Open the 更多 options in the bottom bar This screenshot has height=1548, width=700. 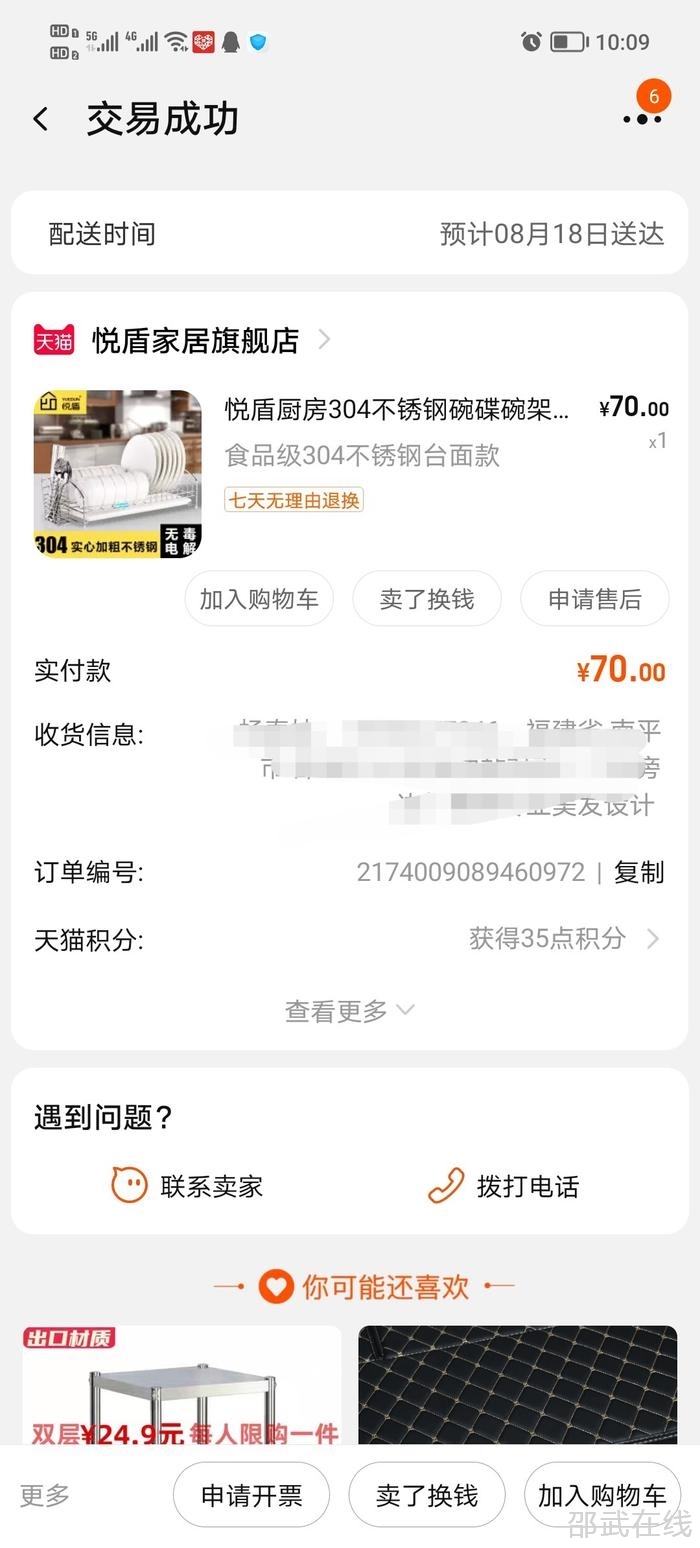[x=45, y=1496]
